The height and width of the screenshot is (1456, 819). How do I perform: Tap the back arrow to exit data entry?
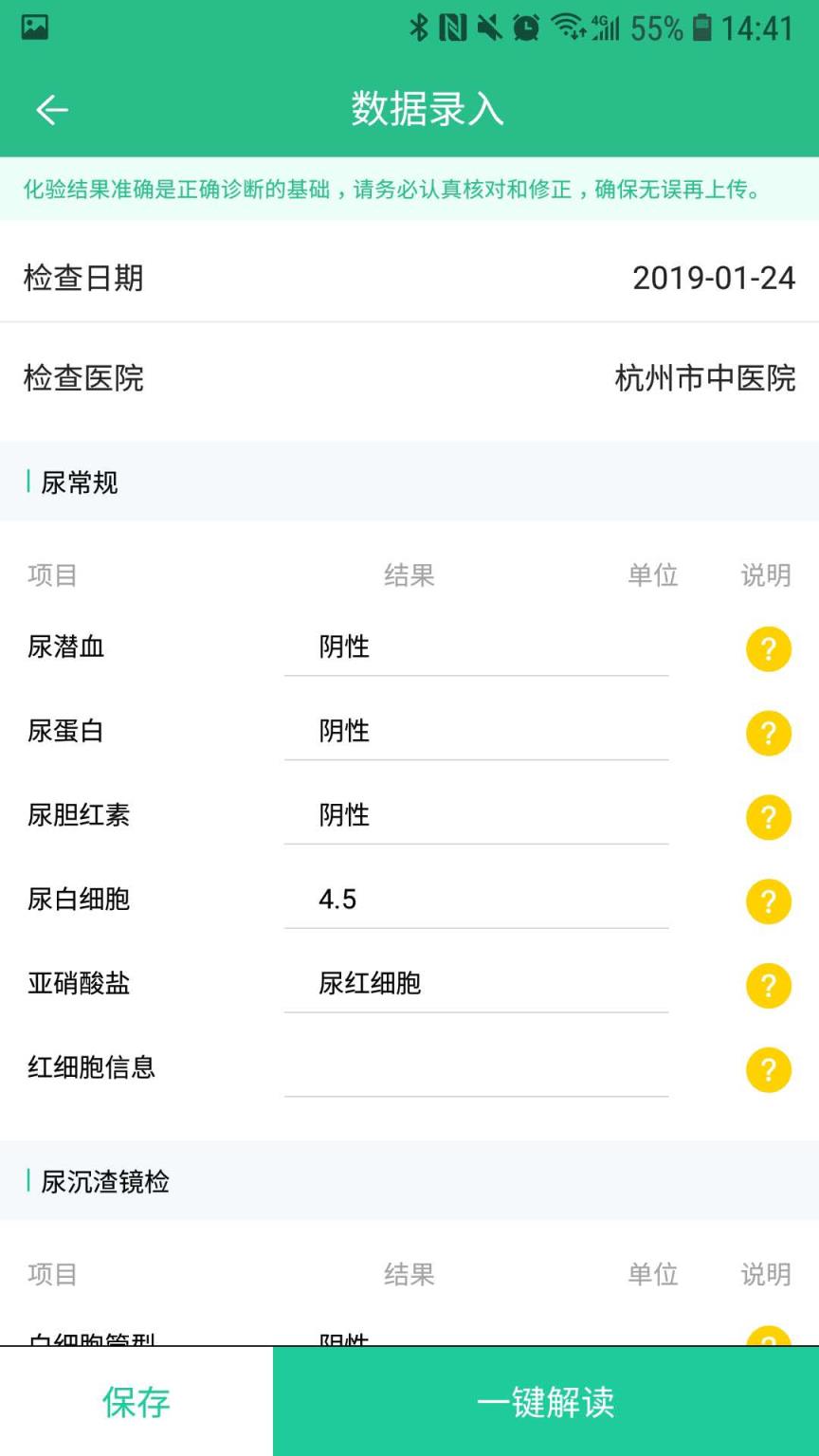52,109
